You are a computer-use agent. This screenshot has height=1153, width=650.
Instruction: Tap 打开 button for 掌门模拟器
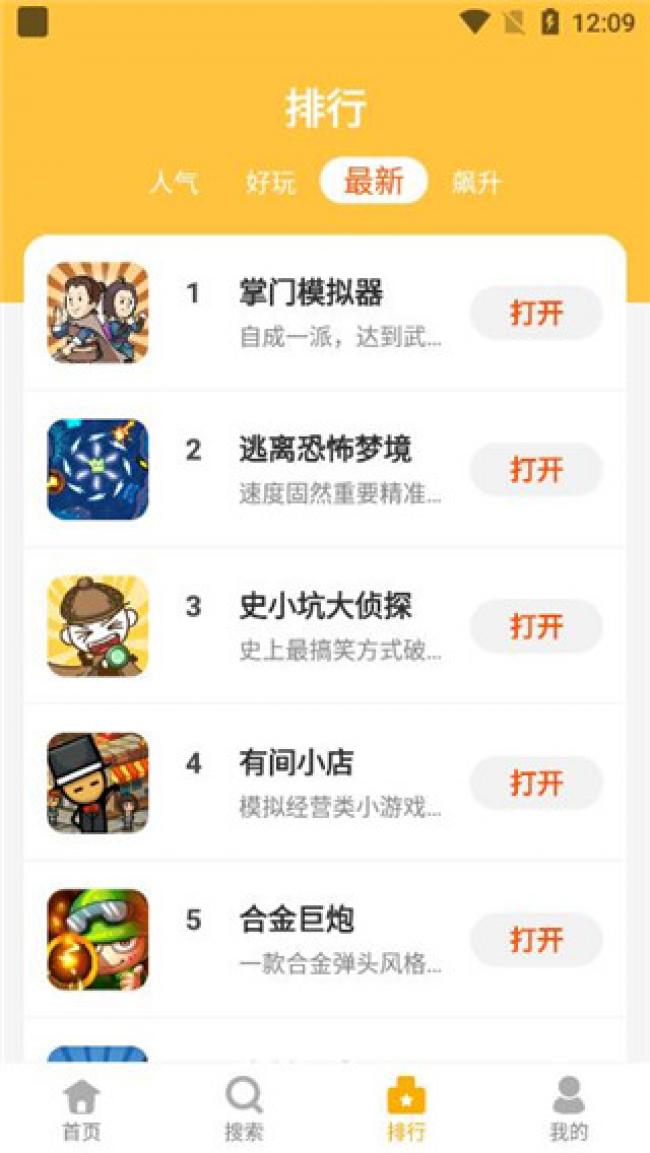[x=536, y=313]
